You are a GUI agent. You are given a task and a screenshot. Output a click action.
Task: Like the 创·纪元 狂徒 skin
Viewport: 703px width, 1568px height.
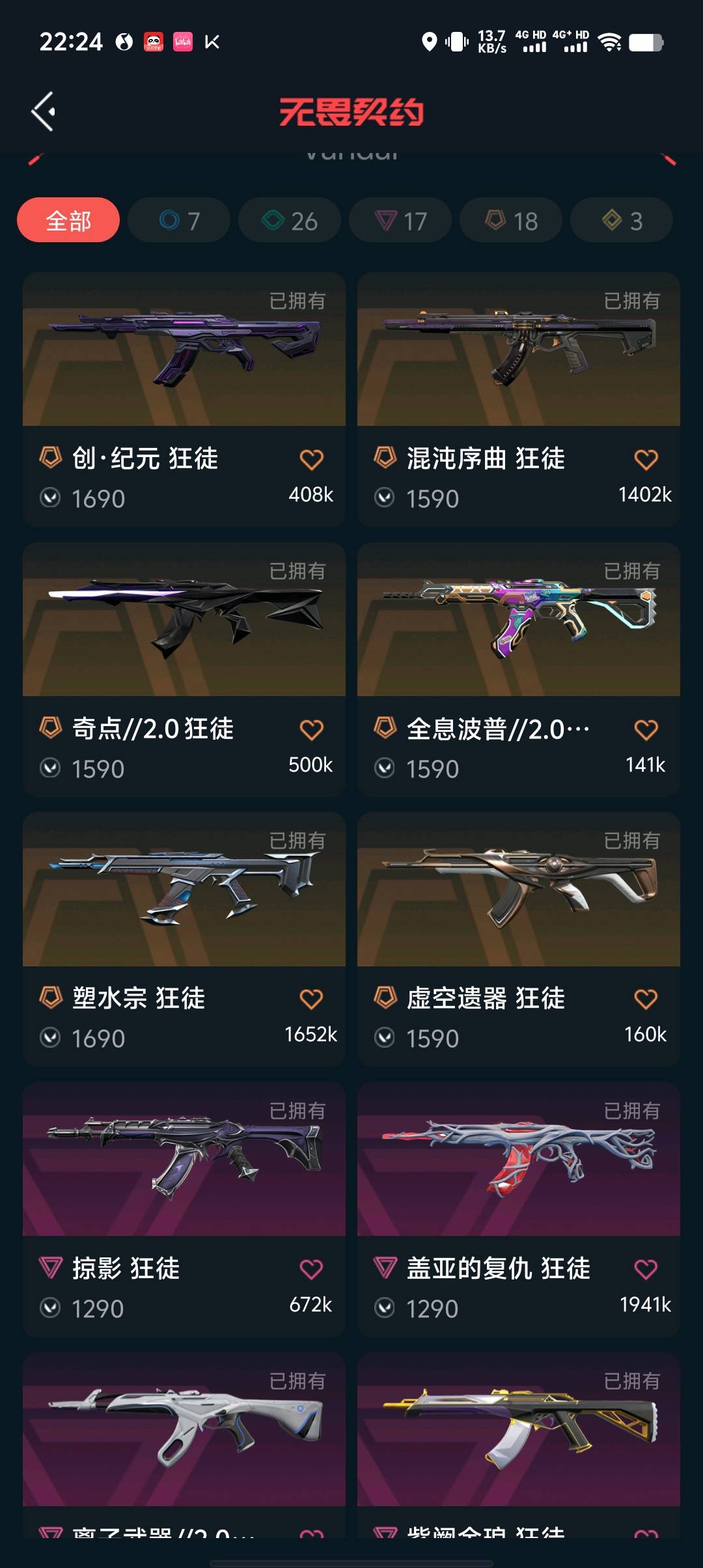(x=311, y=460)
